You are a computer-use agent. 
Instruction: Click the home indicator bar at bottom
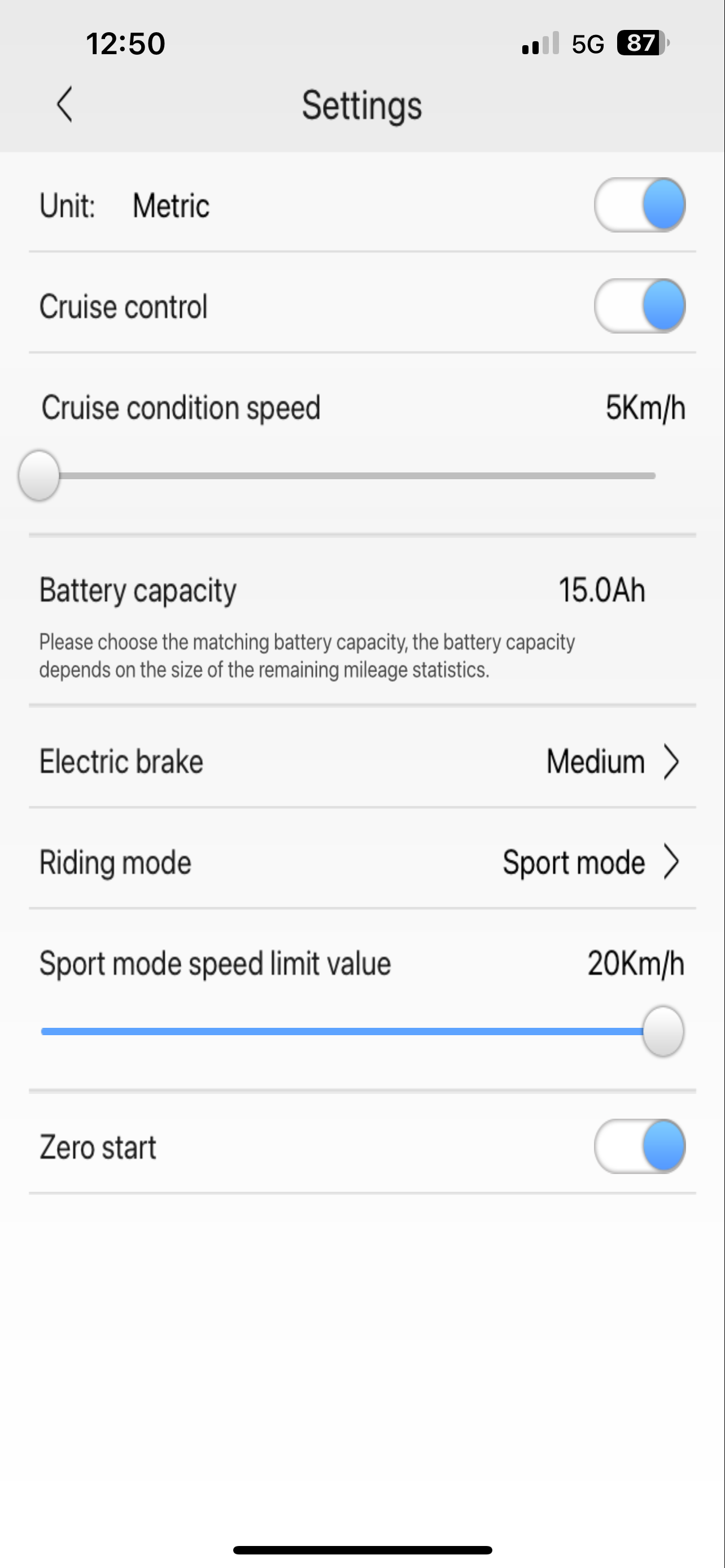pos(362,1549)
